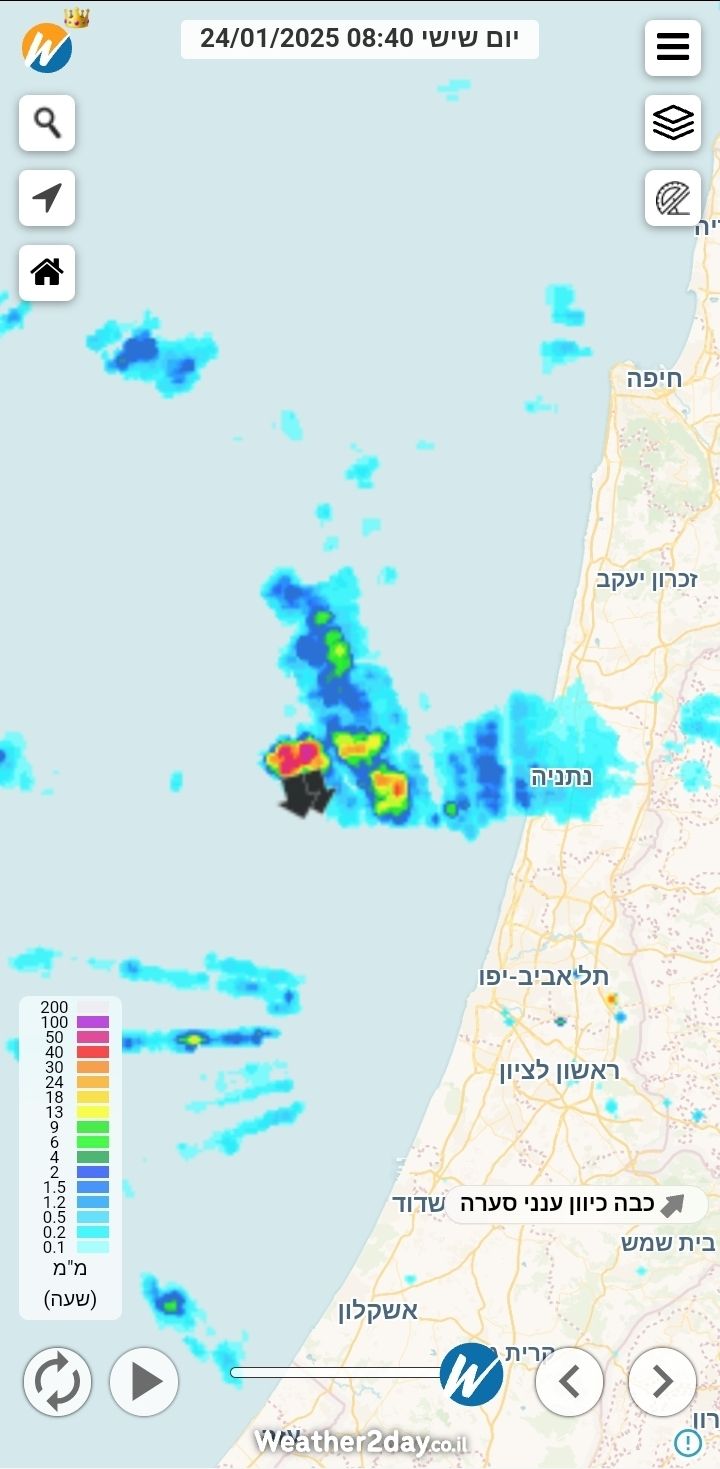This screenshot has height=1469, width=720.
Task: Advance to the next radar frame
Action: coord(662,1381)
